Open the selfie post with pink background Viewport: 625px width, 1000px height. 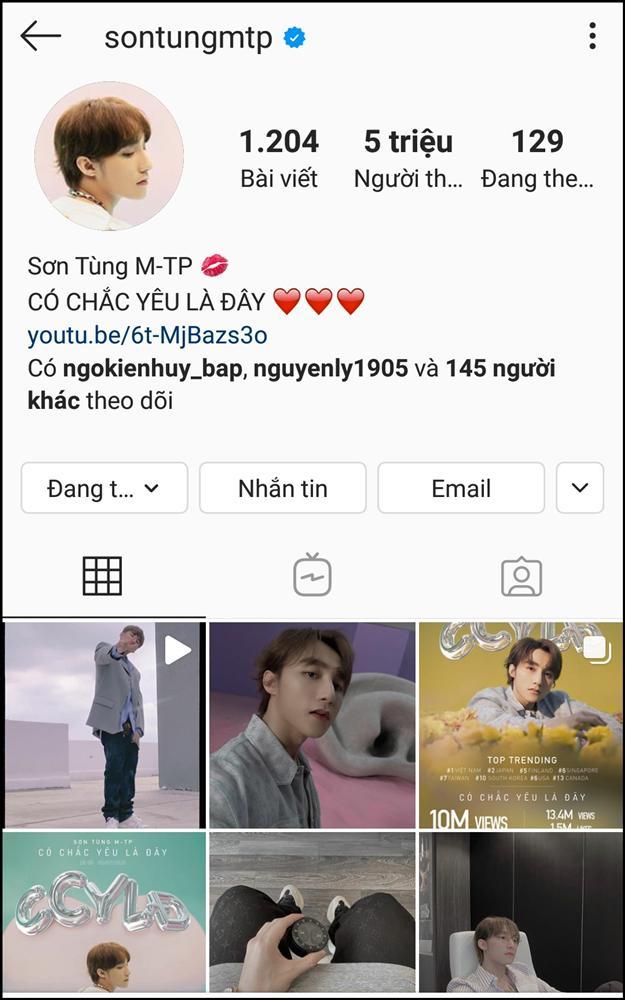coord(312,724)
